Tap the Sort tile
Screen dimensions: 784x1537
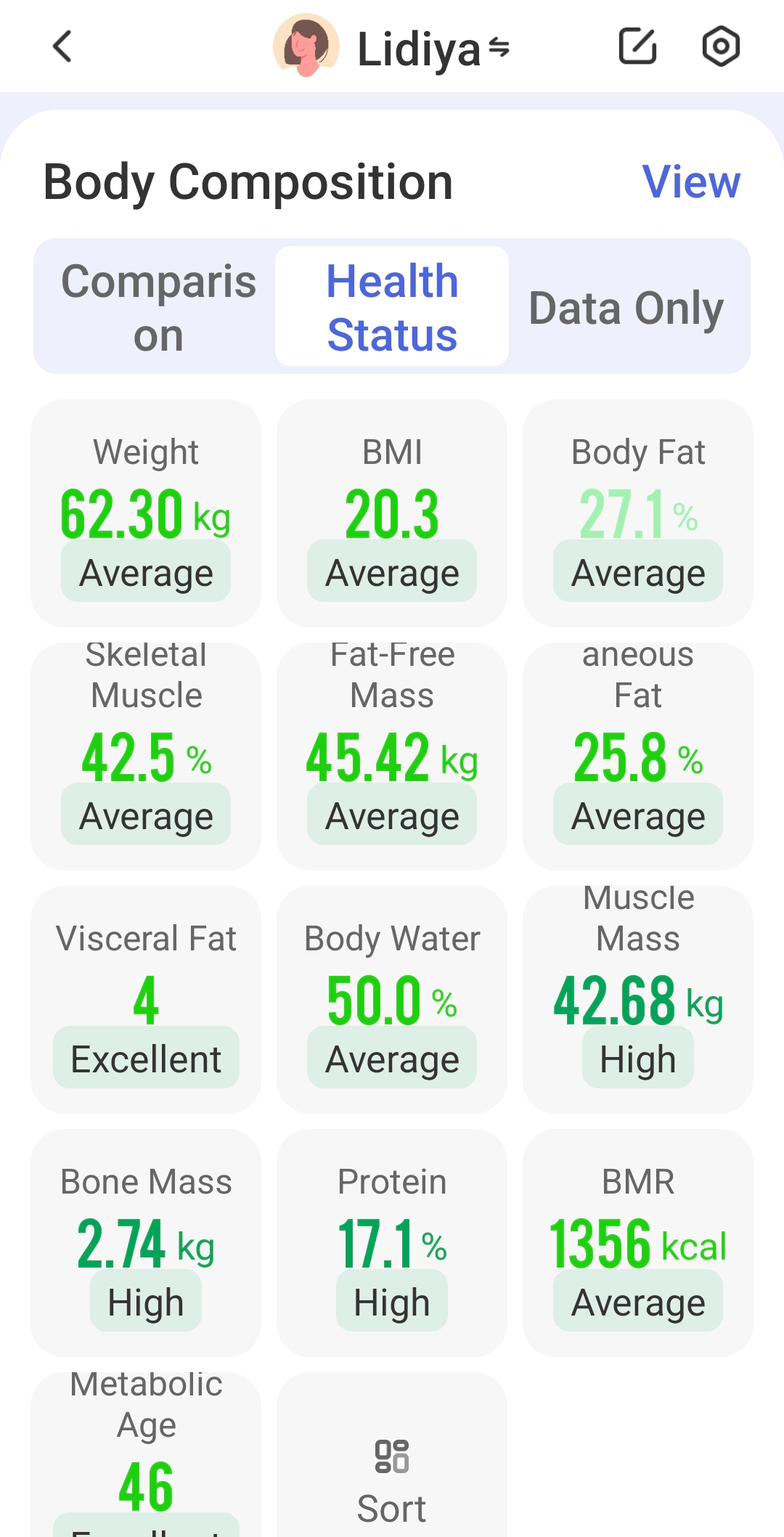(x=392, y=1455)
